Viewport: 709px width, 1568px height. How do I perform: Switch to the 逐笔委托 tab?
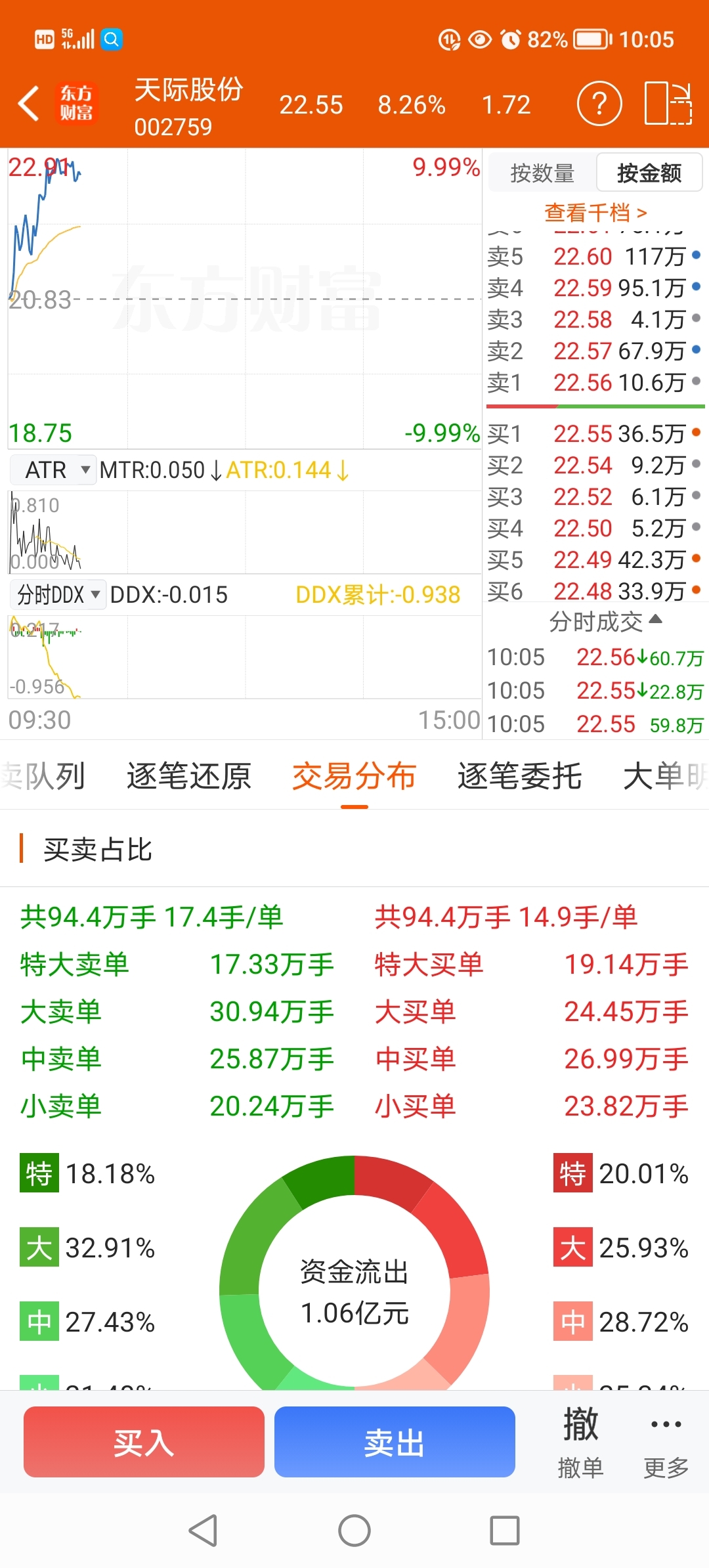pos(519,776)
